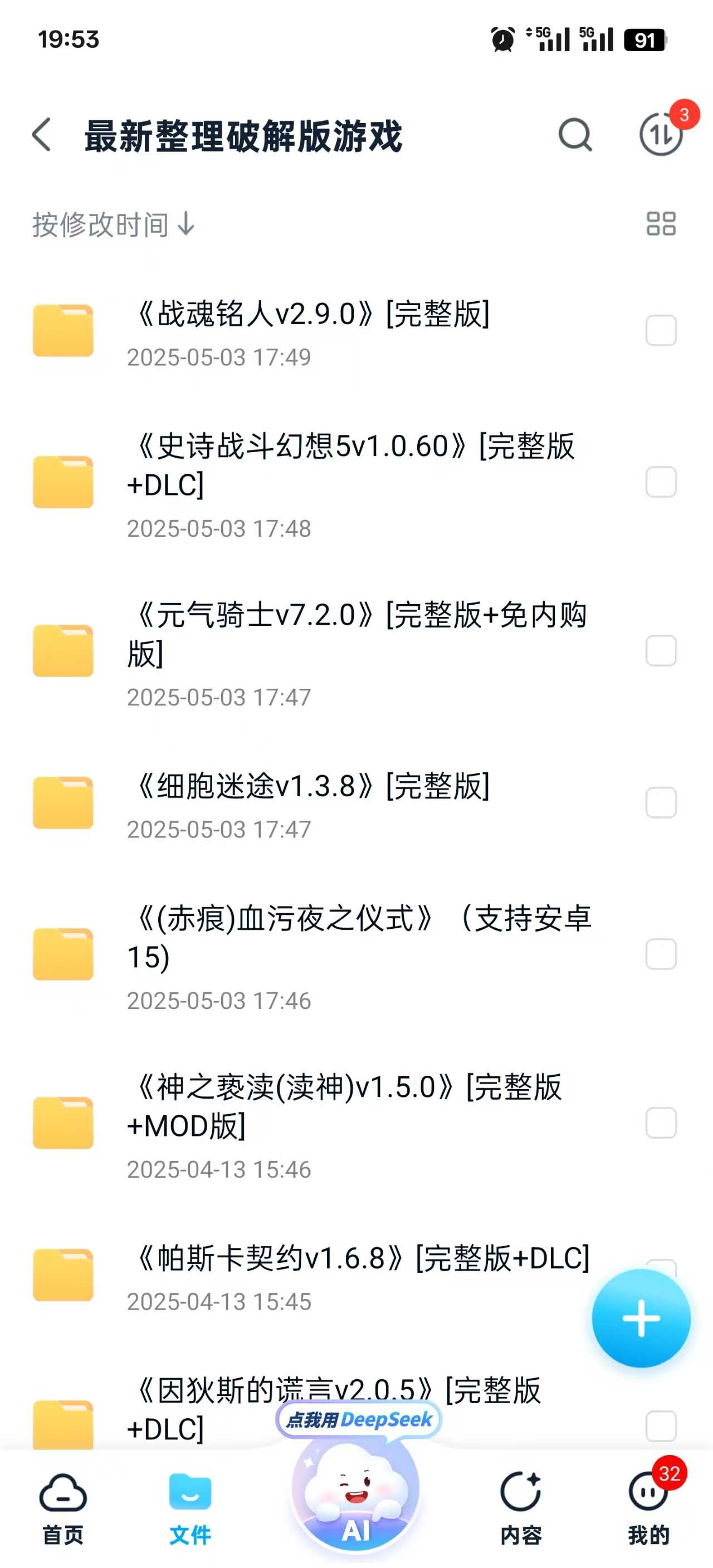Switch to the 文件 tab
Image resolution: width=713 pixels, height=1568 pixels.
(189, 1492)
